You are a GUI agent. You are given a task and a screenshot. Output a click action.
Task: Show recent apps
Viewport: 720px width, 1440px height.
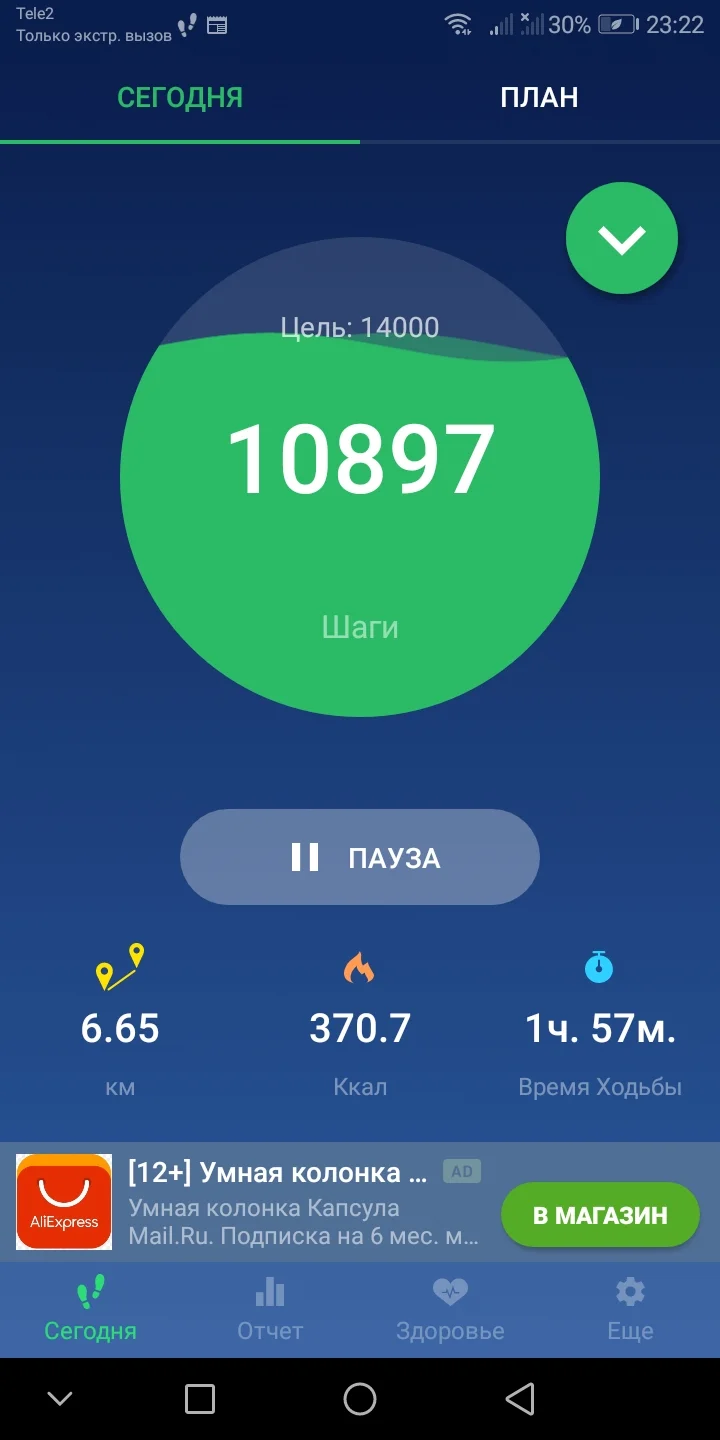coord(200,1399)
